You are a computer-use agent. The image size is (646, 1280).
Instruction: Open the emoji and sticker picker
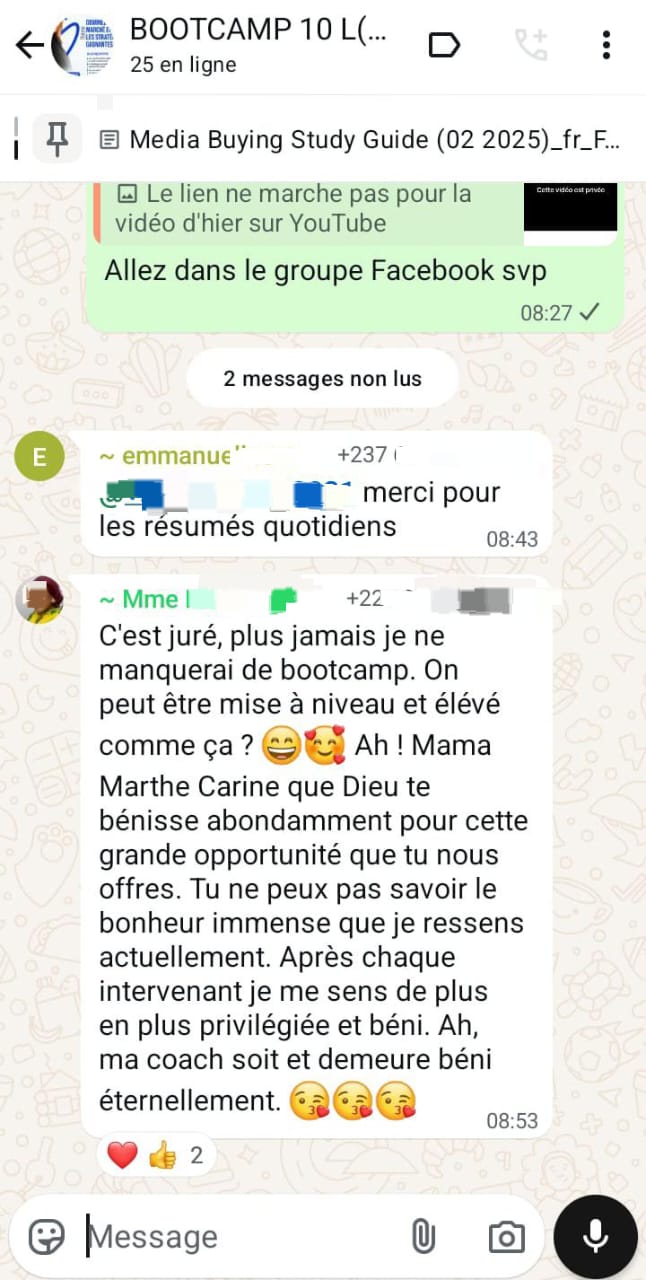(46, 1237)
